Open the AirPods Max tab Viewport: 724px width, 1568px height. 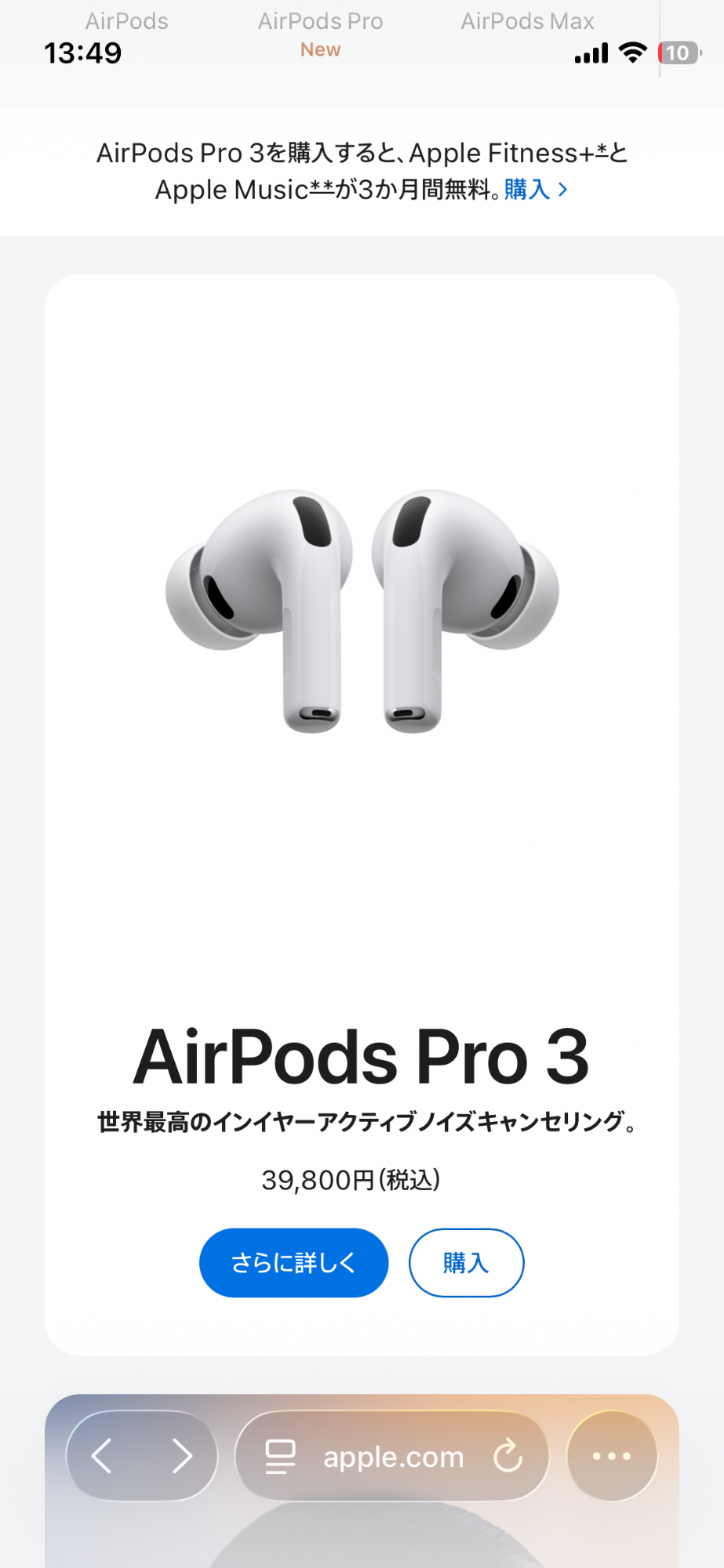[x=527, y=21]
